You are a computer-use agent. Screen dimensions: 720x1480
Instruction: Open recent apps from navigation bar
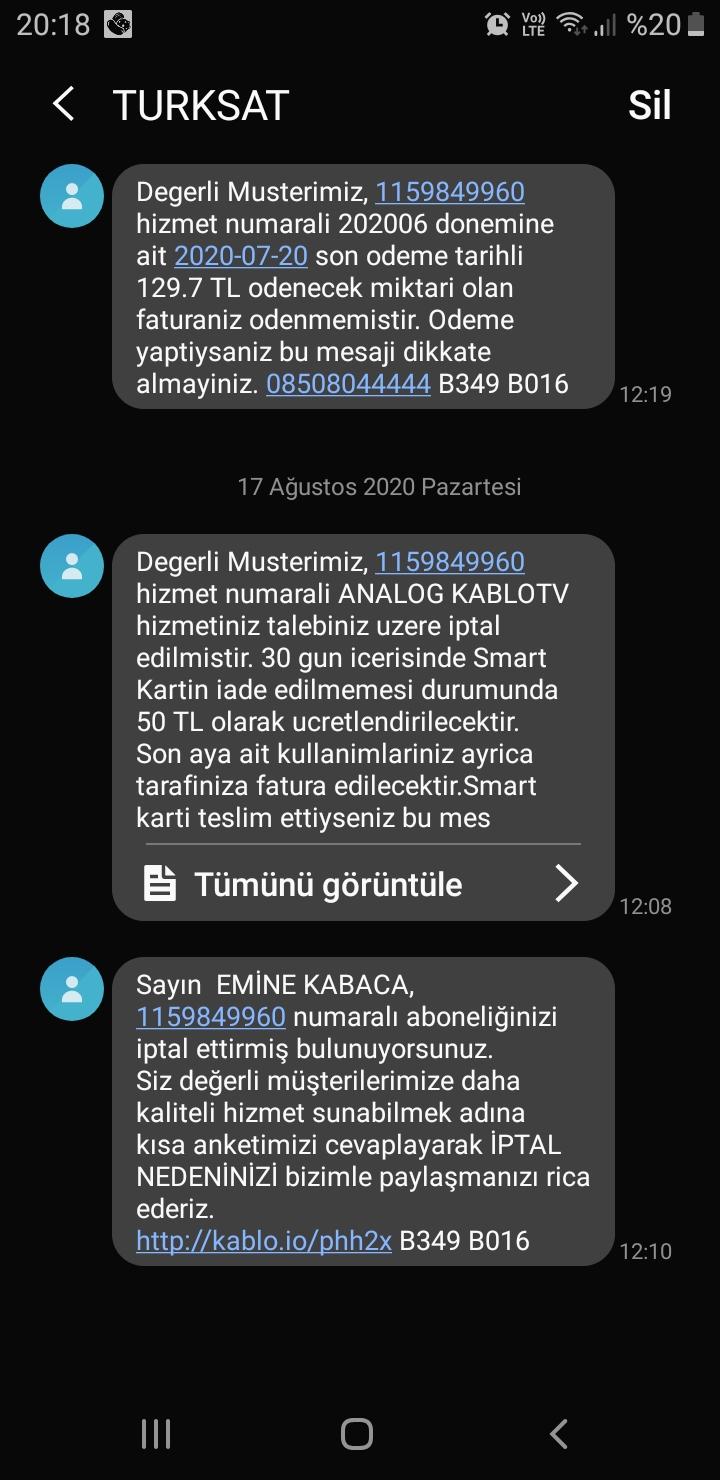(156, 1434)
